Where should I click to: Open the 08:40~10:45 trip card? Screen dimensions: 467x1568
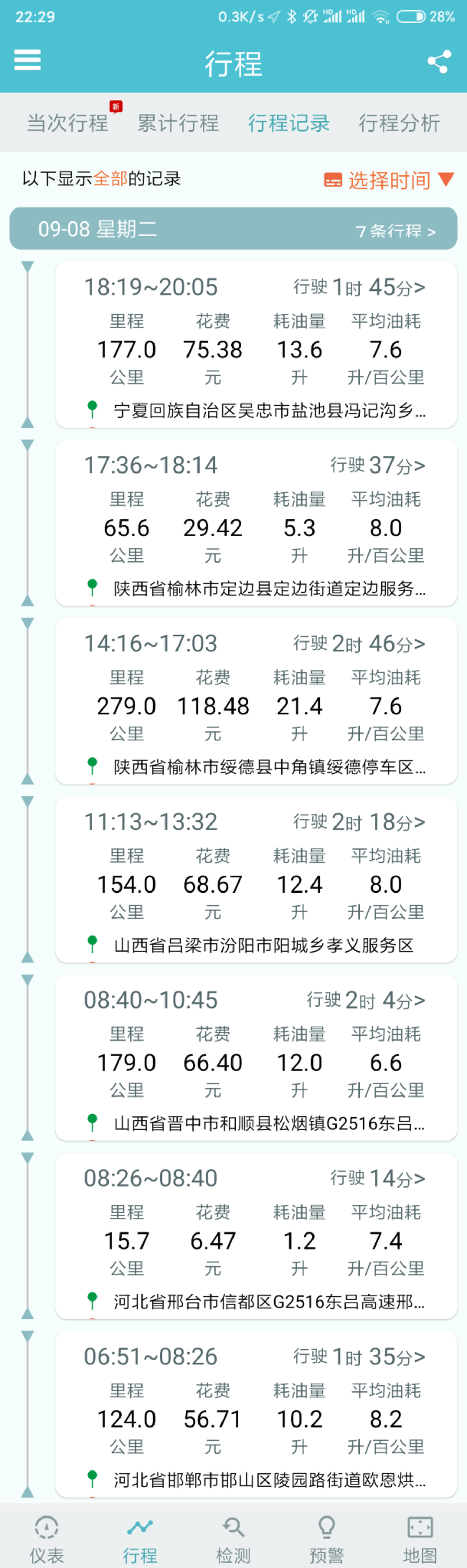pyautogui.click(x=256, y=1058)
